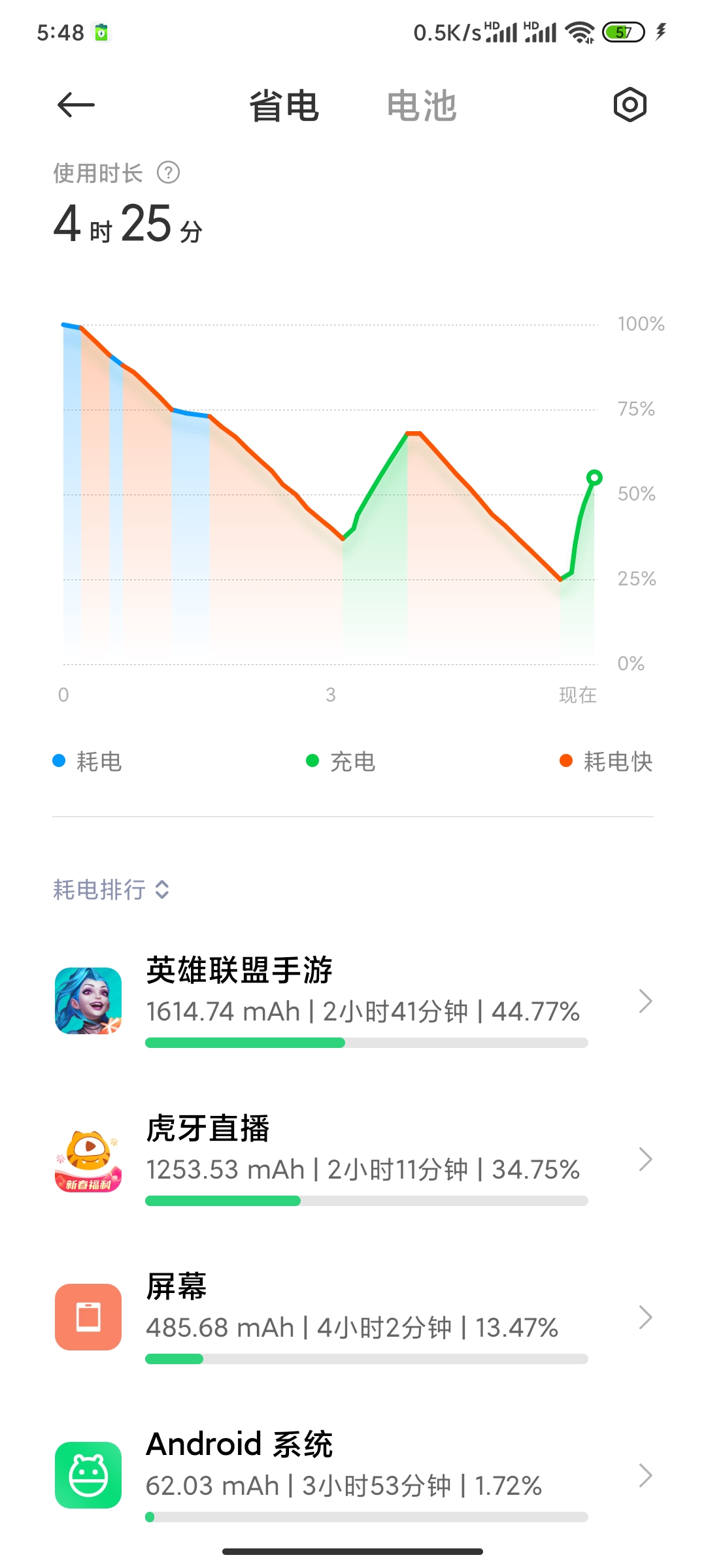Switch to the 电池 tab
706x1568 pixels.
tap(421, 106)
